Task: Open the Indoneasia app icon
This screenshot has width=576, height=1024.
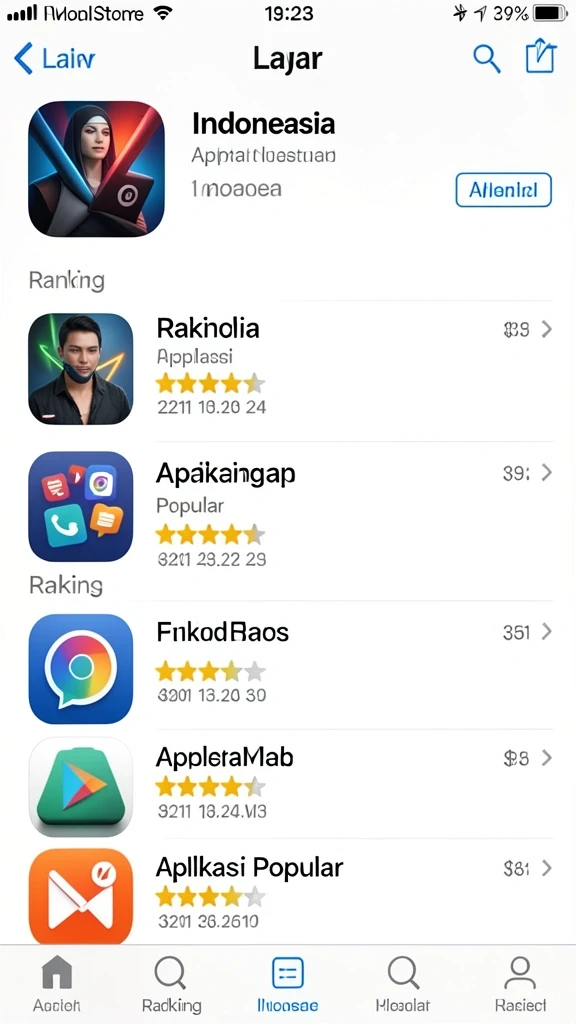Action: pyautogui.click(x=97, y=168)
